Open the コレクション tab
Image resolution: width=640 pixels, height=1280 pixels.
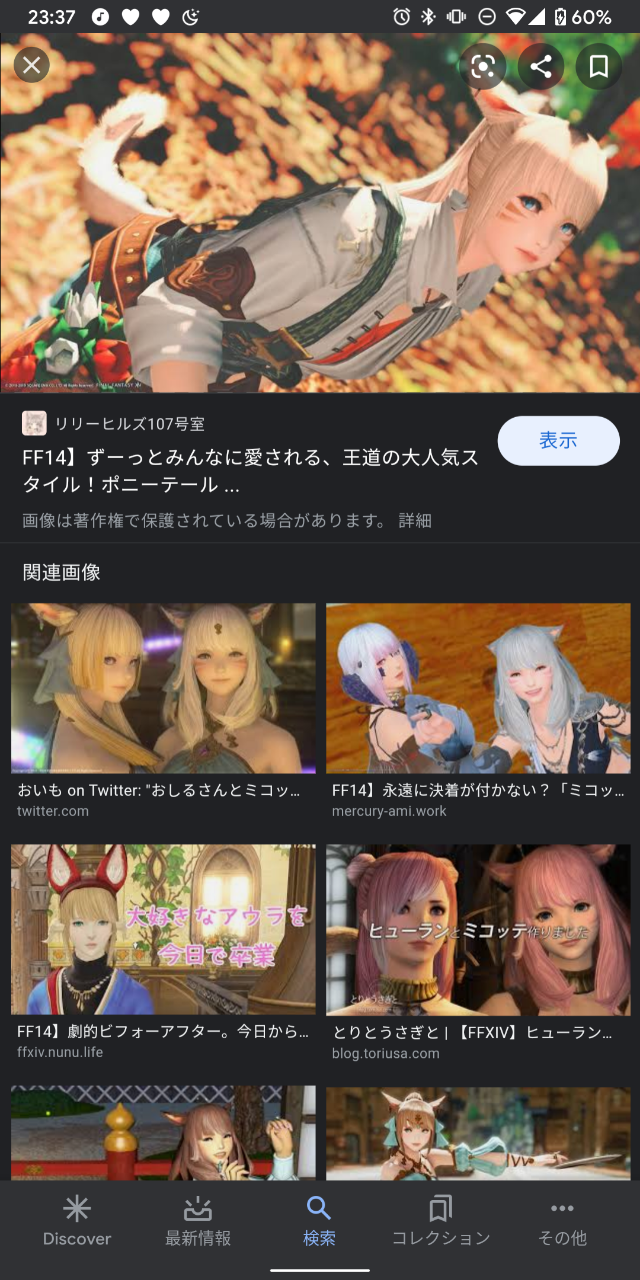coord(441,1222)
